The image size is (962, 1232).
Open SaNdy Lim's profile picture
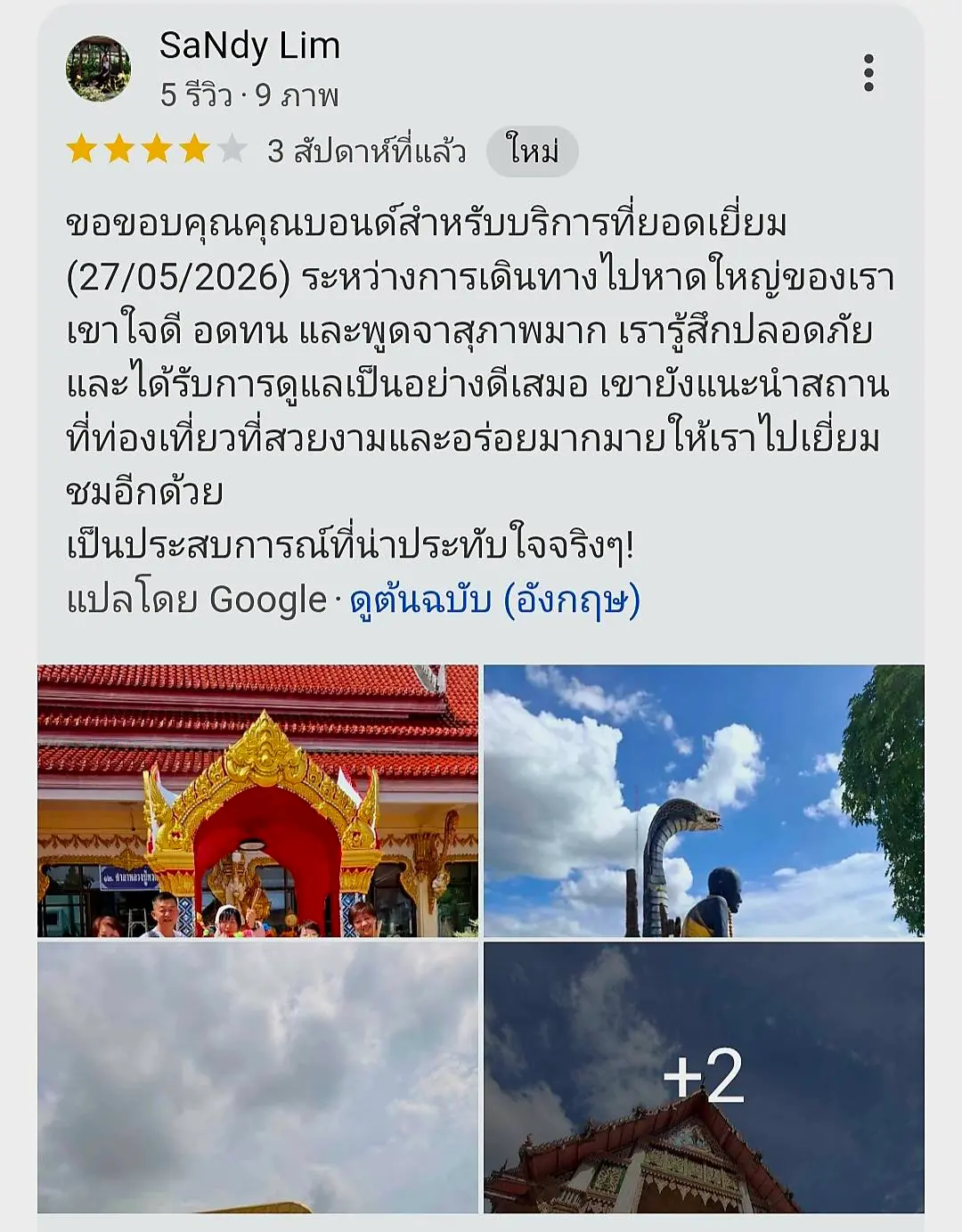[x=99, y=69]
